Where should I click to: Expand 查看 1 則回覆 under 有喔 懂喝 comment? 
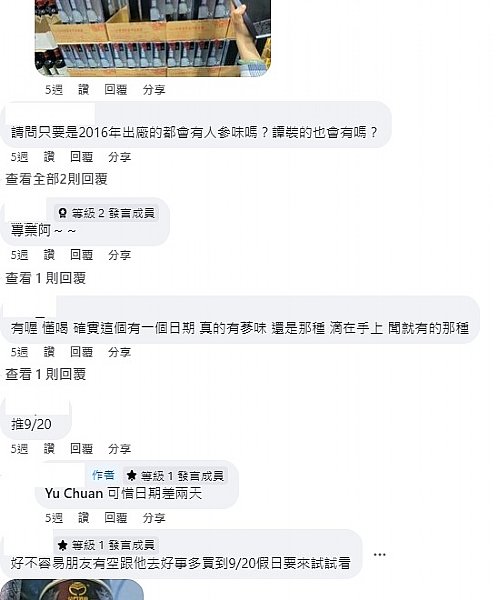point(46,374)
